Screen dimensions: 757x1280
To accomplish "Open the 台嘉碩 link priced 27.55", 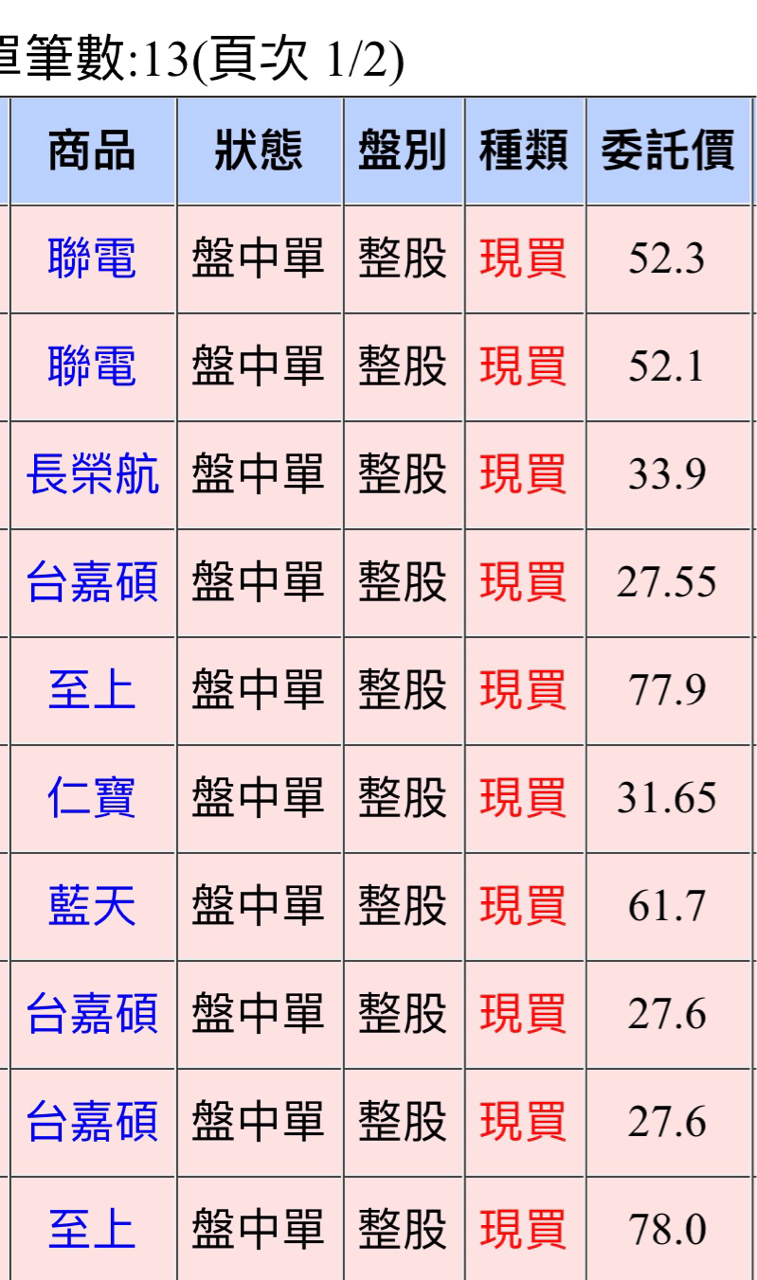I will pyautogui.click(x=92, y=582).
